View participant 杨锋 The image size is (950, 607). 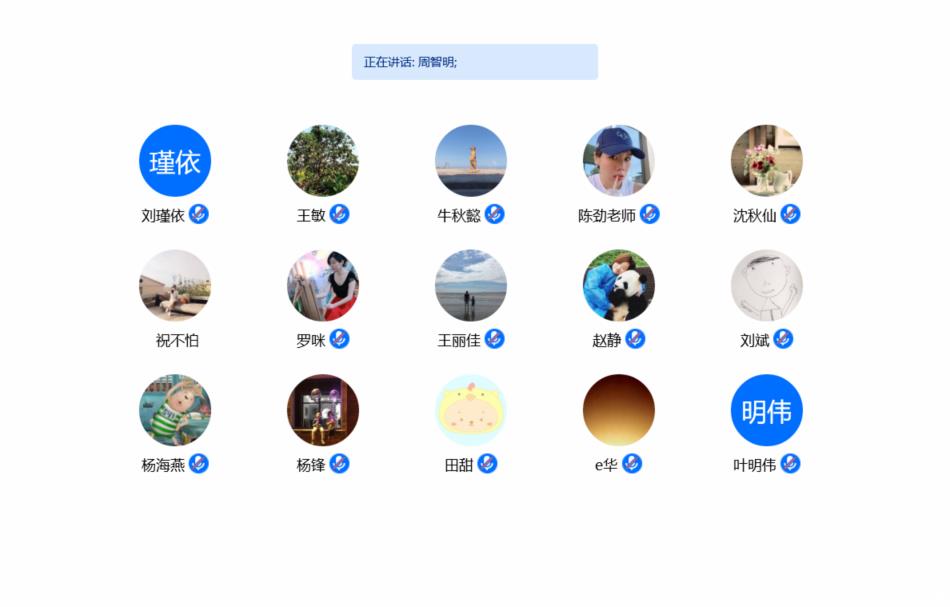click(x=323, y=410)
